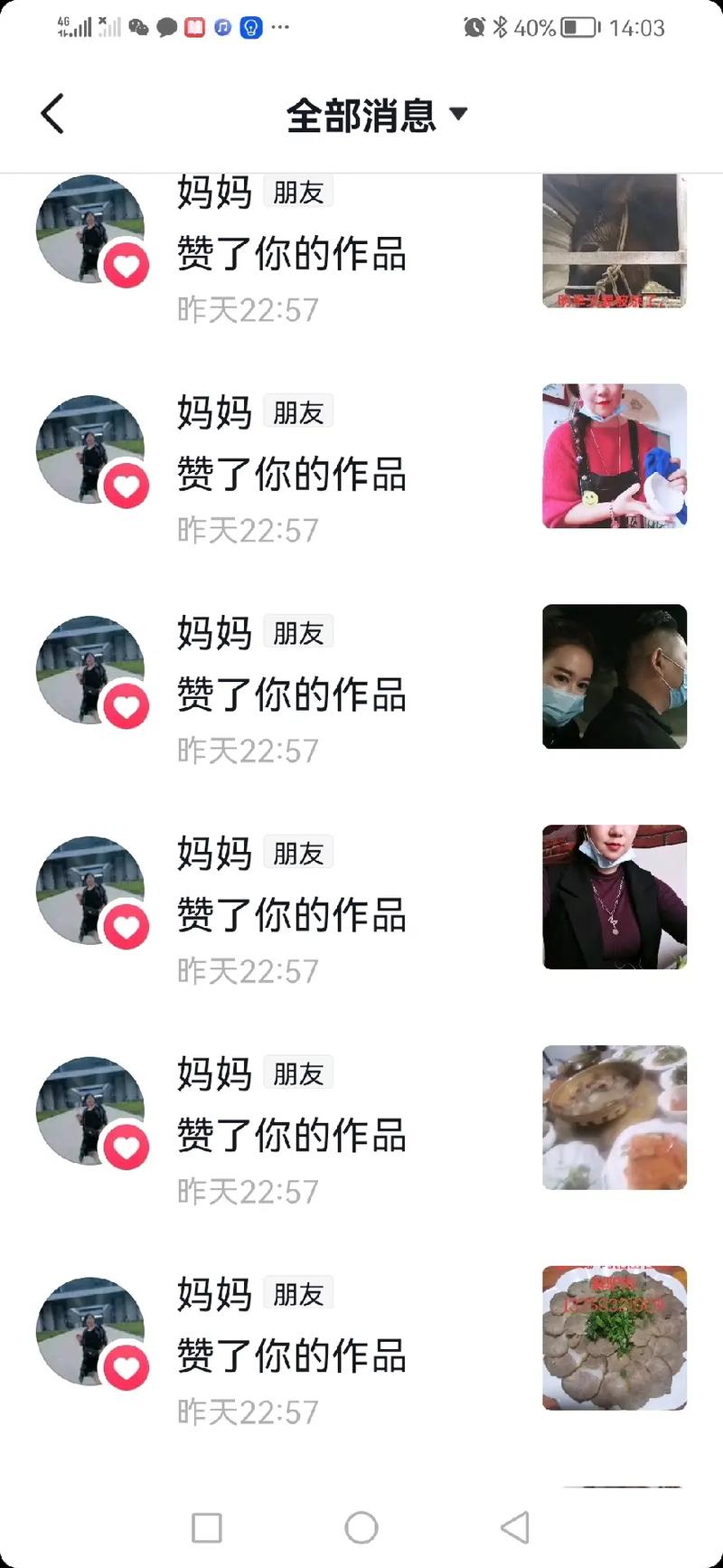Open the sliced meat platter thumbnail
The image size is (723, 1568).
coord(614,1335)
